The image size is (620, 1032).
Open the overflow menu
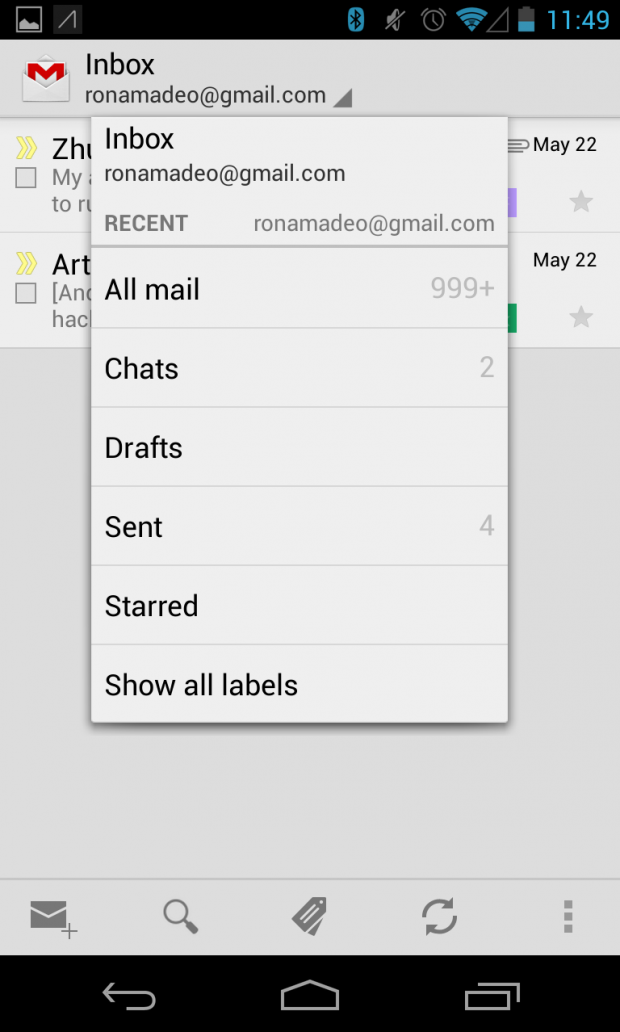(x=567, y=916)
